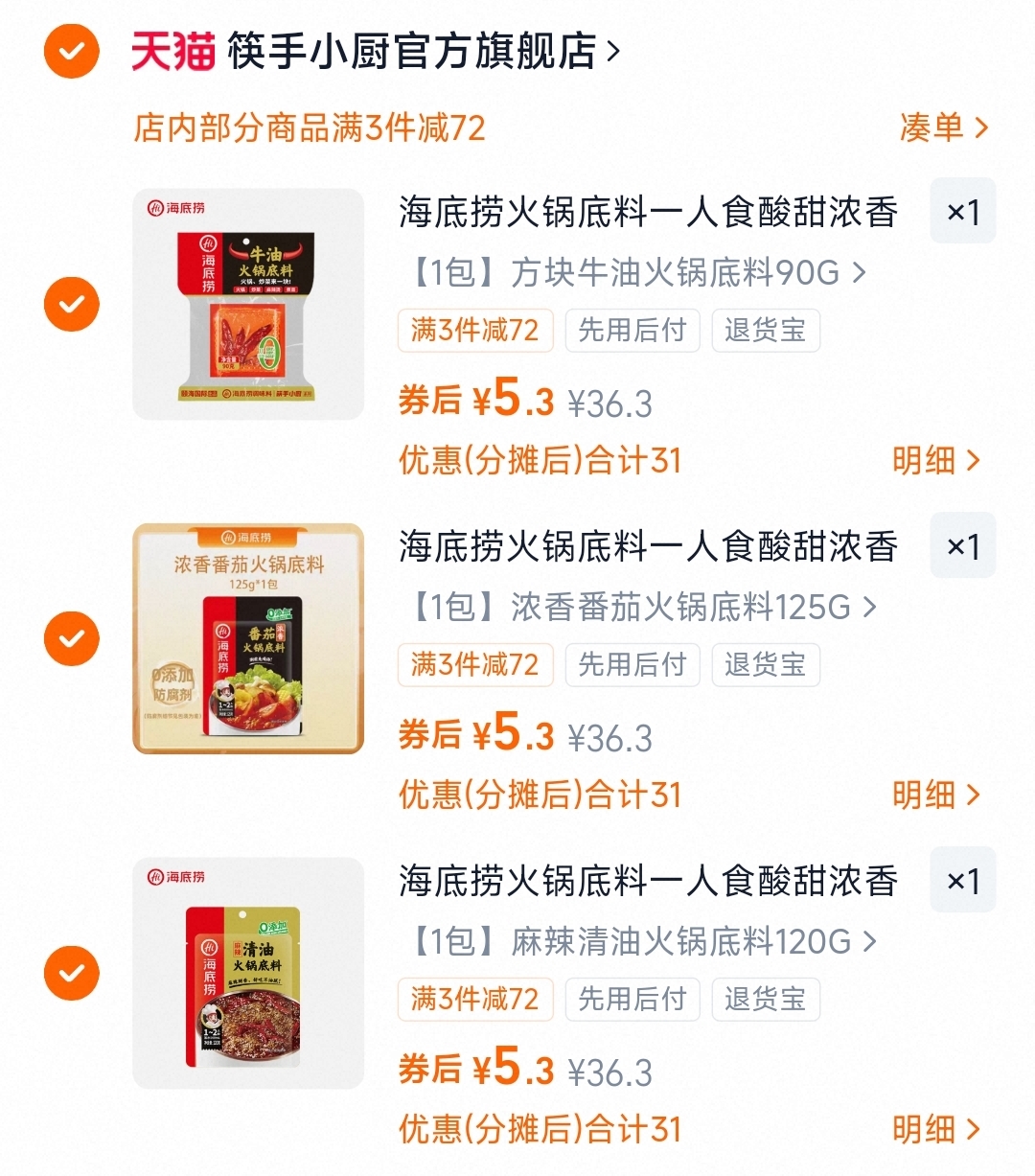Click the 满3件减72 tag on first product
The image size is (1035, 1176).
click(x=475, y=330)
